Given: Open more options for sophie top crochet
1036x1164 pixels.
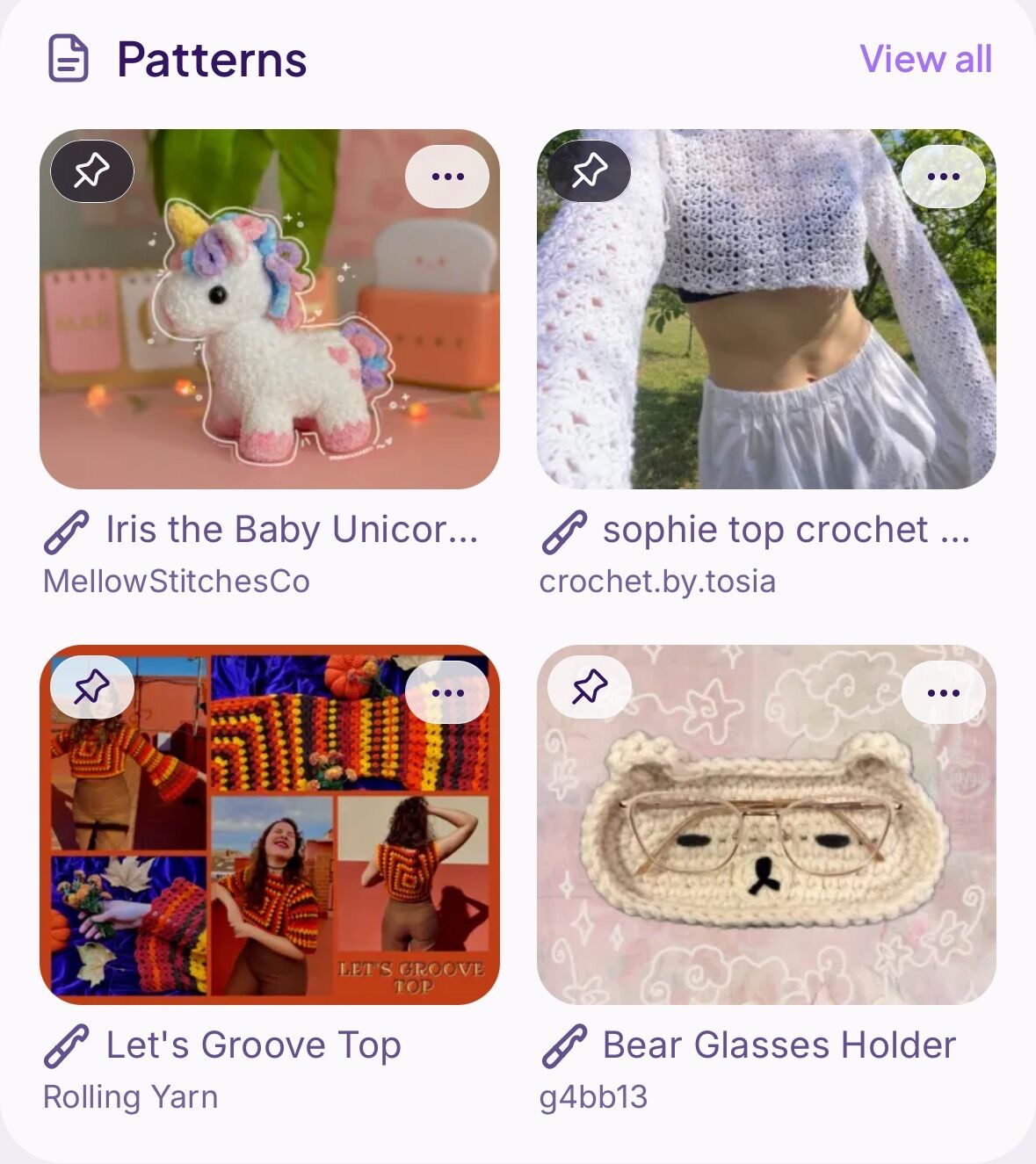Looking at the screenshot, I should tap(943, 177).
